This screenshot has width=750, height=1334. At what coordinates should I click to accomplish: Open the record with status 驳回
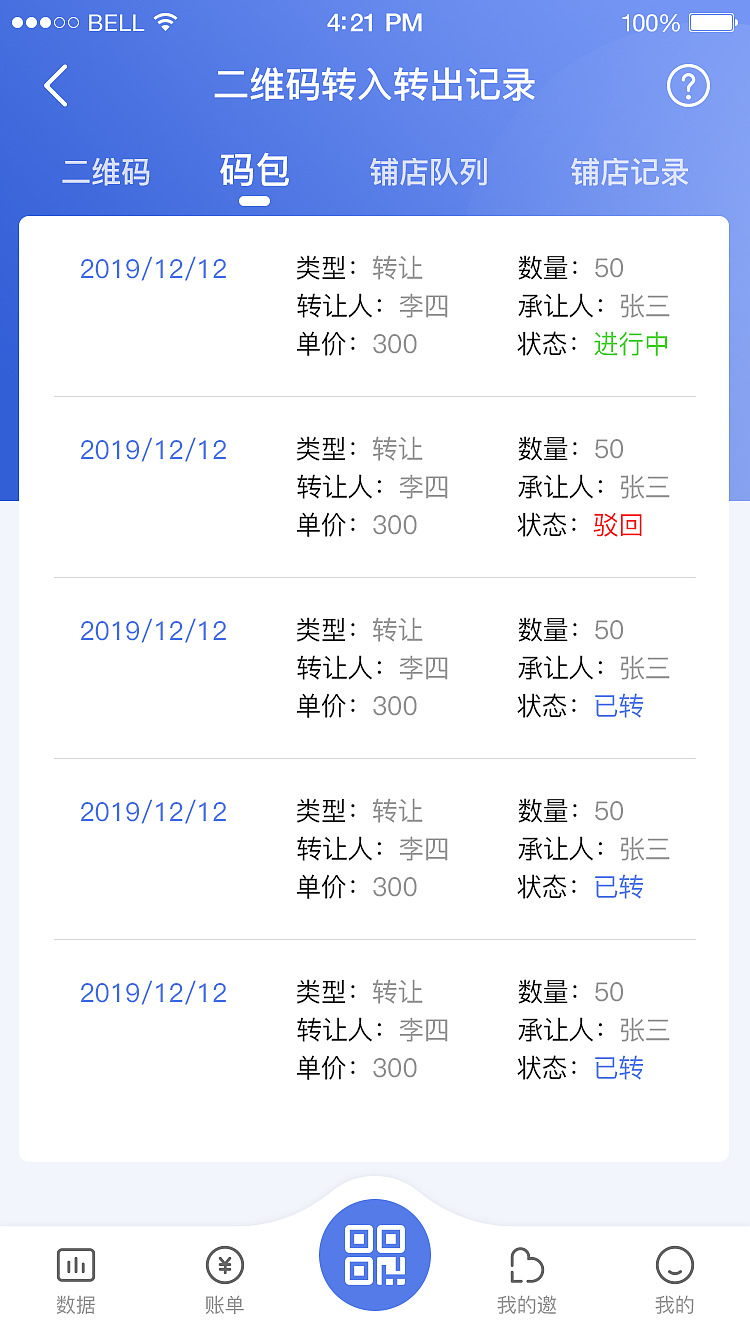[x=375, y=487]
